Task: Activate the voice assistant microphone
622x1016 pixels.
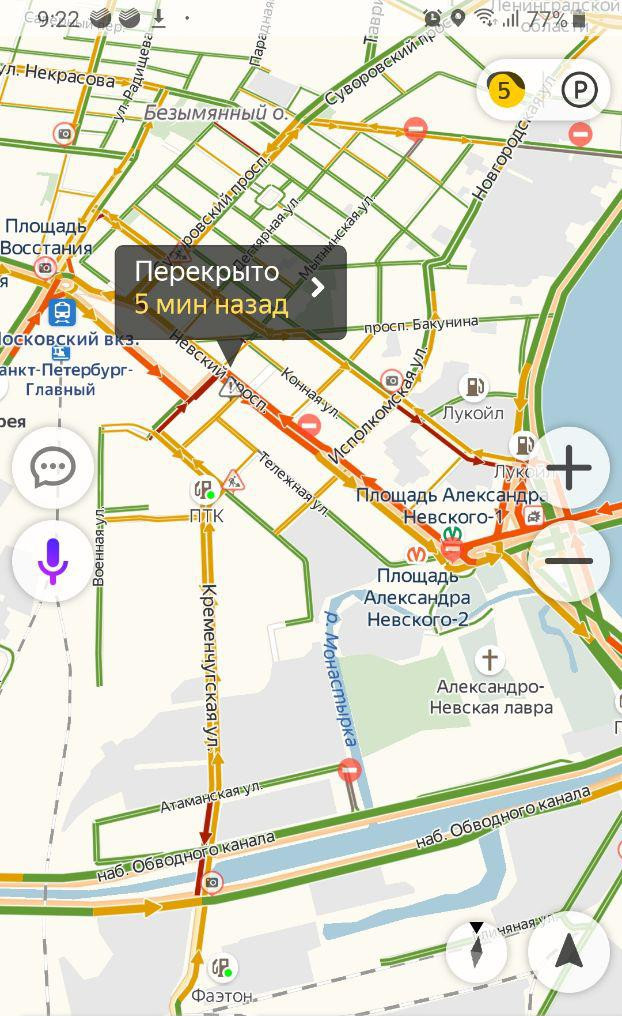Action: [53, 561]
